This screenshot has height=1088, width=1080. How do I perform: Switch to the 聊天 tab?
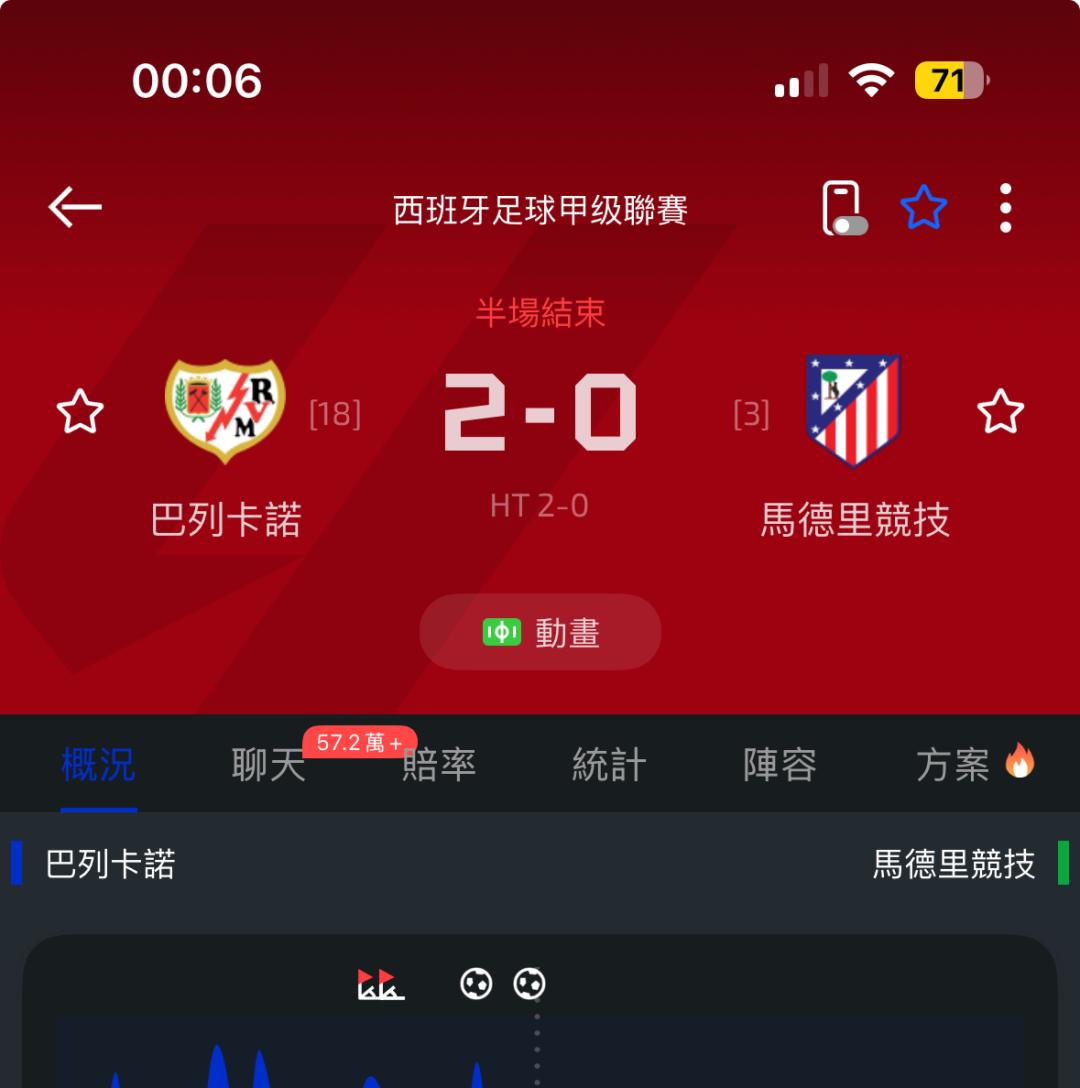[x=268, y=765]
